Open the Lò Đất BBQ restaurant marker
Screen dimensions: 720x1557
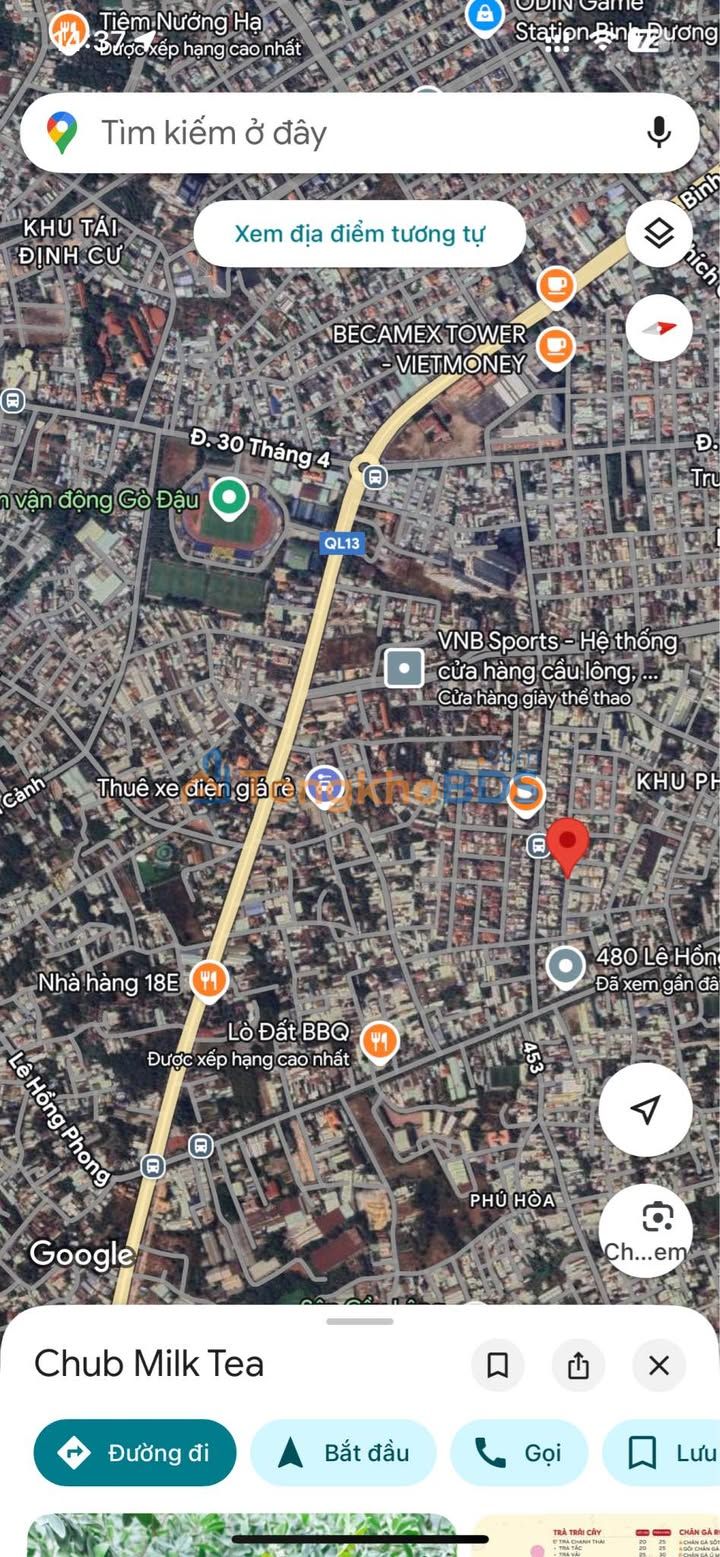click(379, 1042)
